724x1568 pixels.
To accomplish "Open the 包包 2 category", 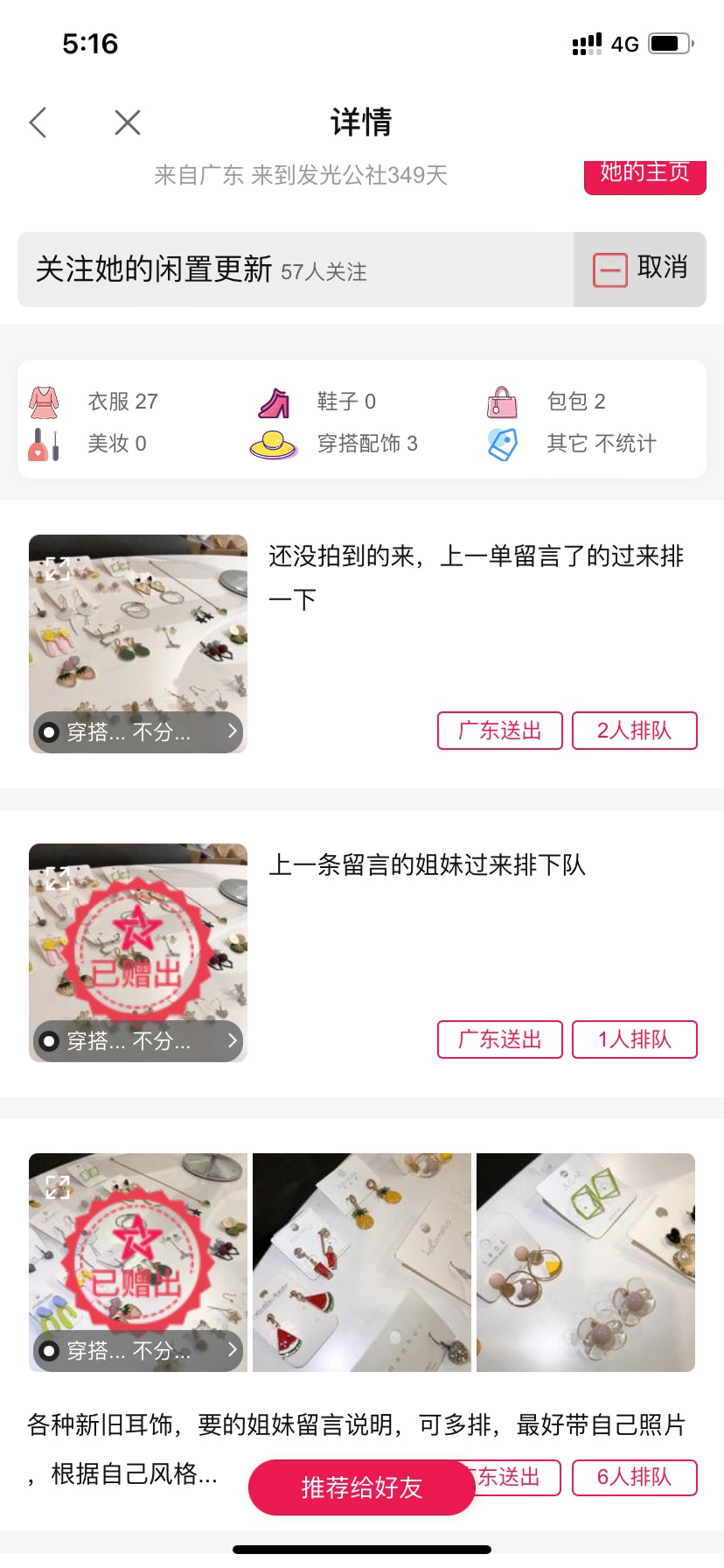I will [x=547, y=402].
